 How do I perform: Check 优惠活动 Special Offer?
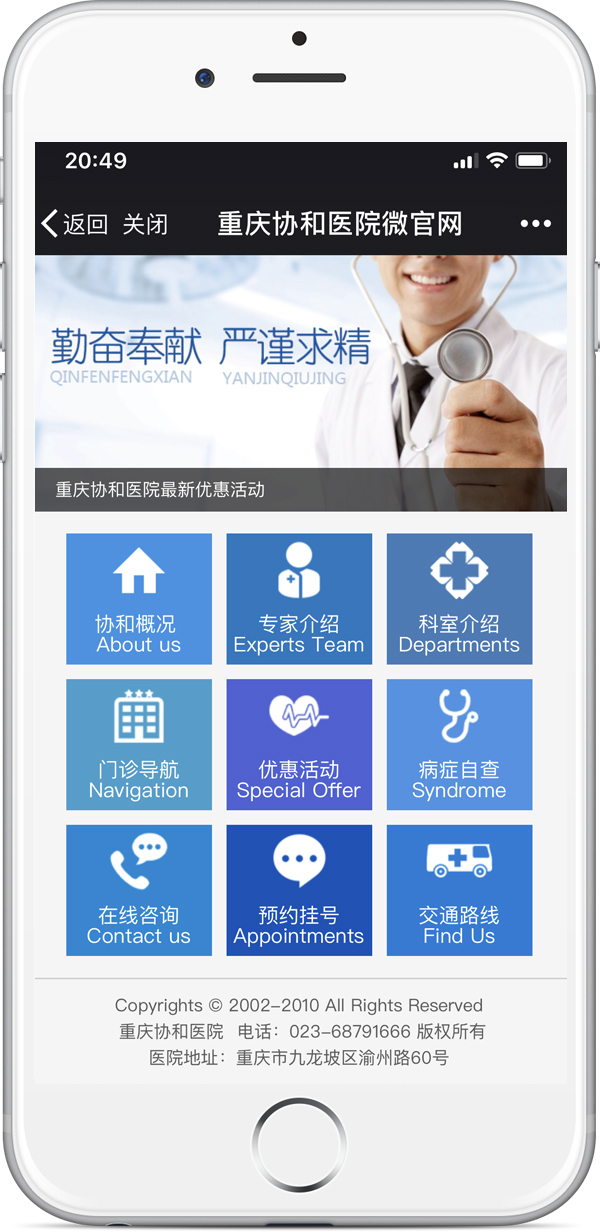tap(299, 745)
